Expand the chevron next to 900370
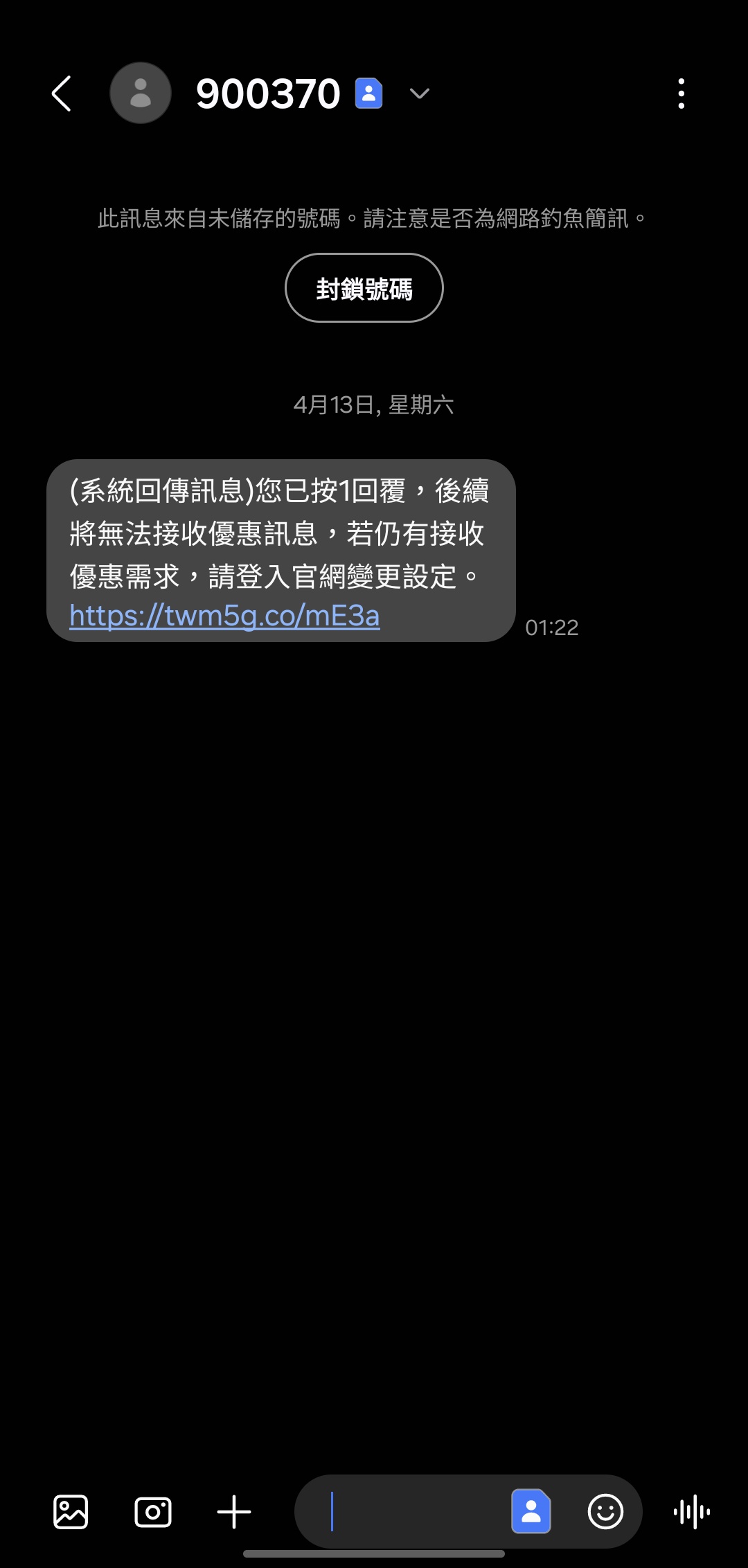748x1568 pixels. (x=420, y=93)
